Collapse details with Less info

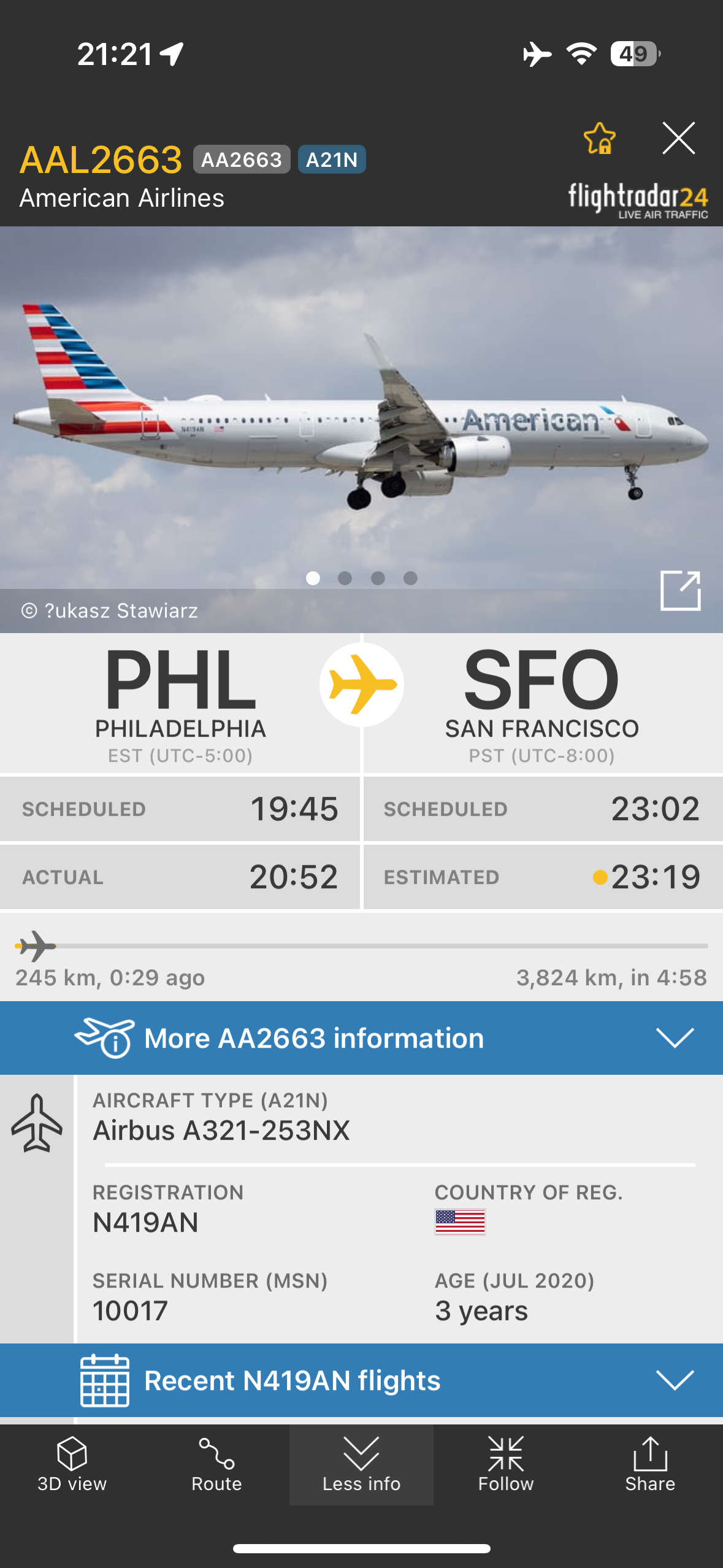pyautogui.click(x=361, y=1464)
